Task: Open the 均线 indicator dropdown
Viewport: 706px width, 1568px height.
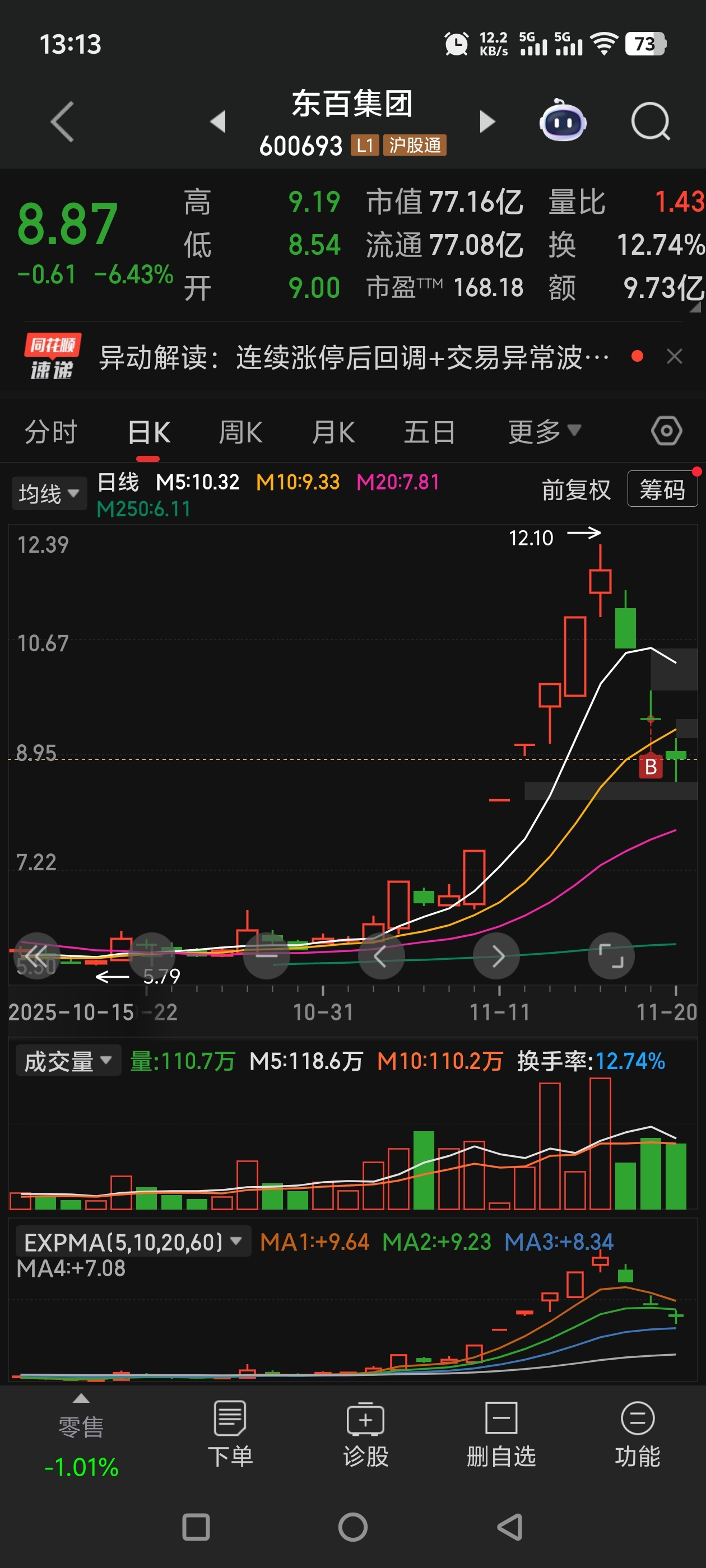Action: coord(49,493)
